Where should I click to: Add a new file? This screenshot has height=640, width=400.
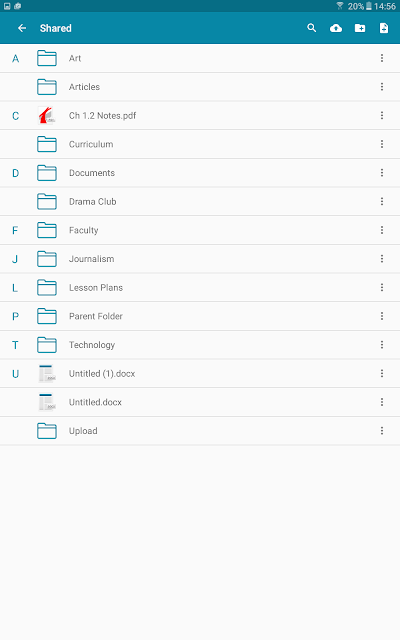point(384,28)
